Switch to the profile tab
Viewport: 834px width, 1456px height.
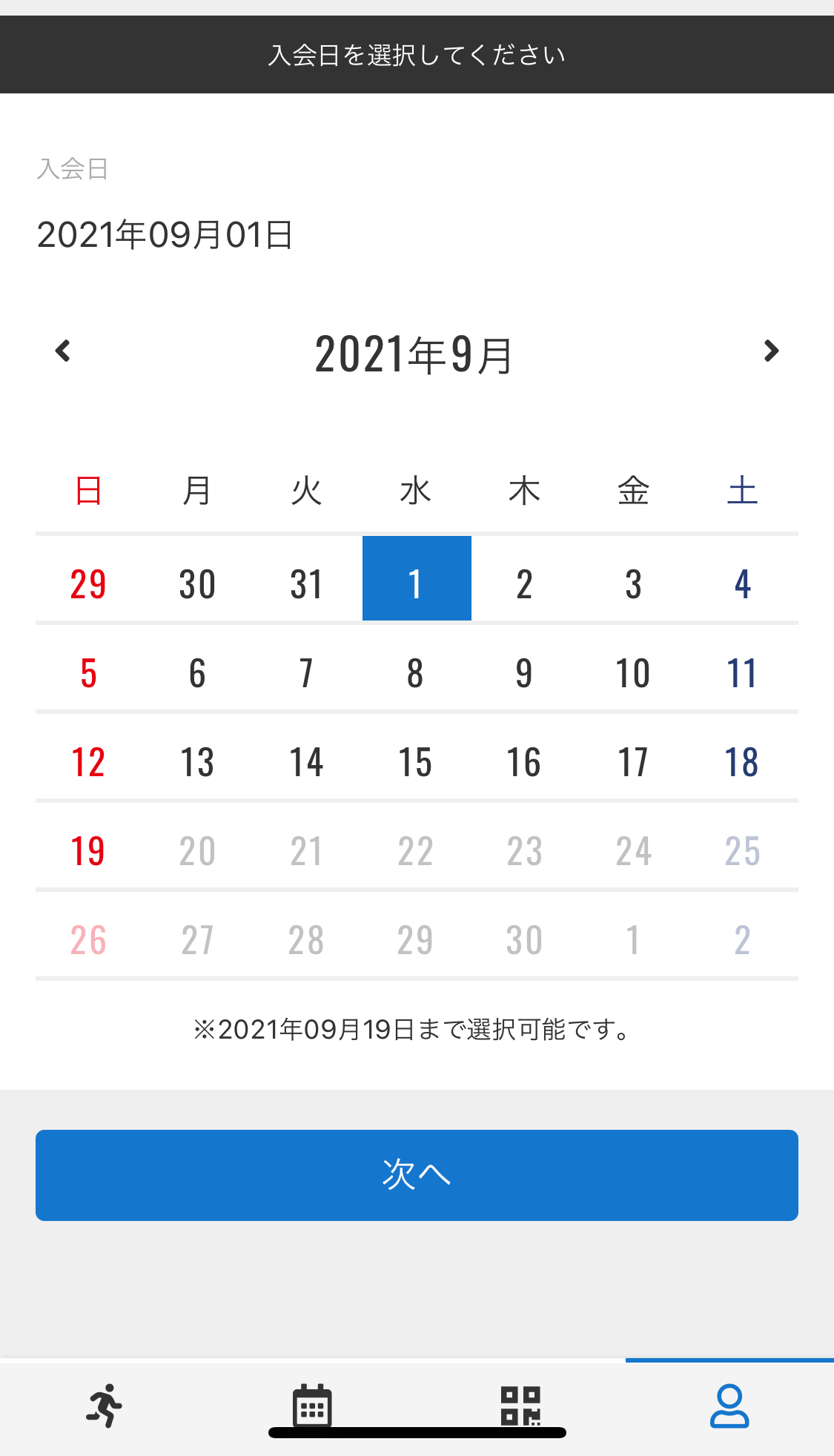click(729, 1406)
